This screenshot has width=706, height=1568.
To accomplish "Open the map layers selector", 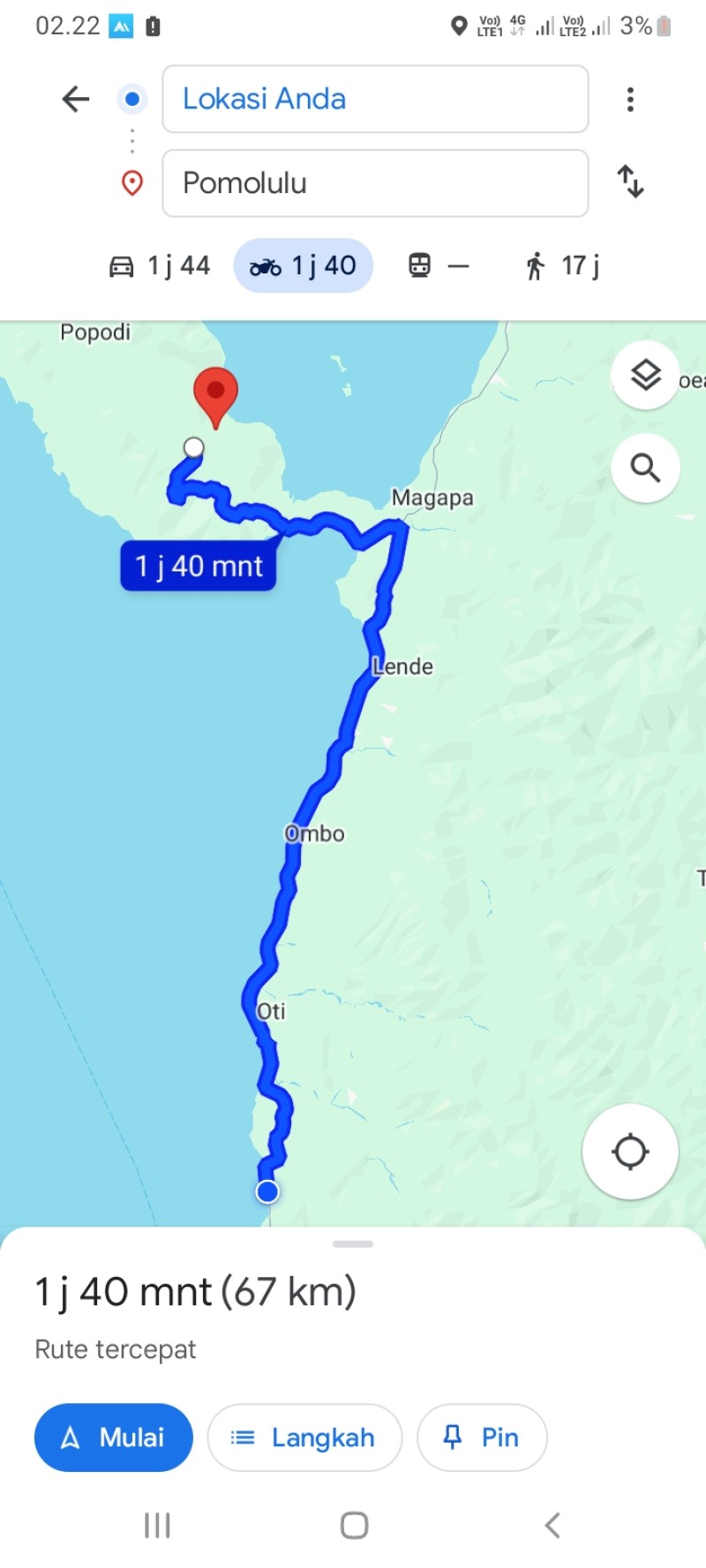I will [x=645, y=375].
